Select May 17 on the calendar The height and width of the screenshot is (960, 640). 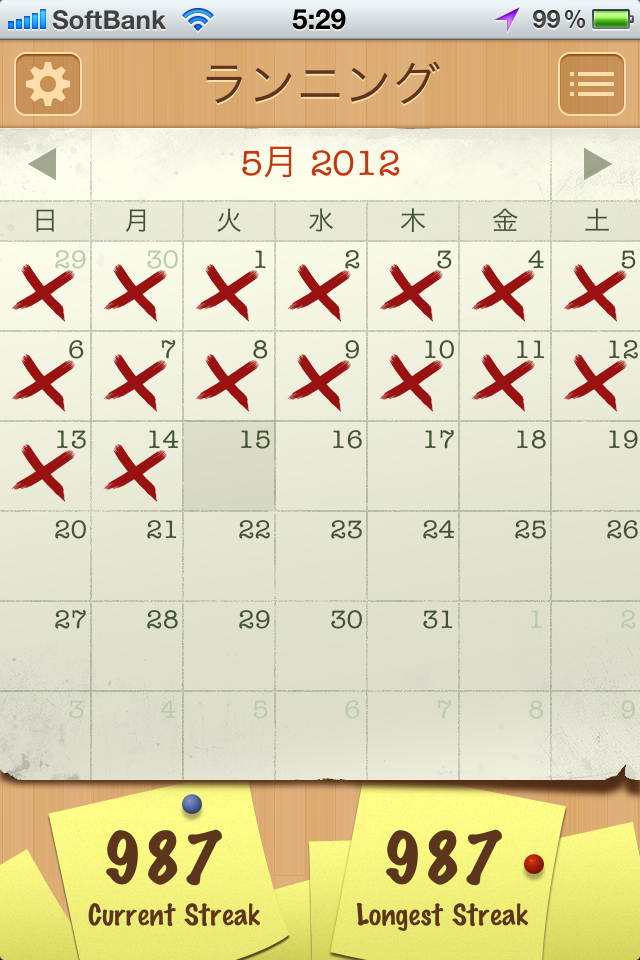pos(413,466)
